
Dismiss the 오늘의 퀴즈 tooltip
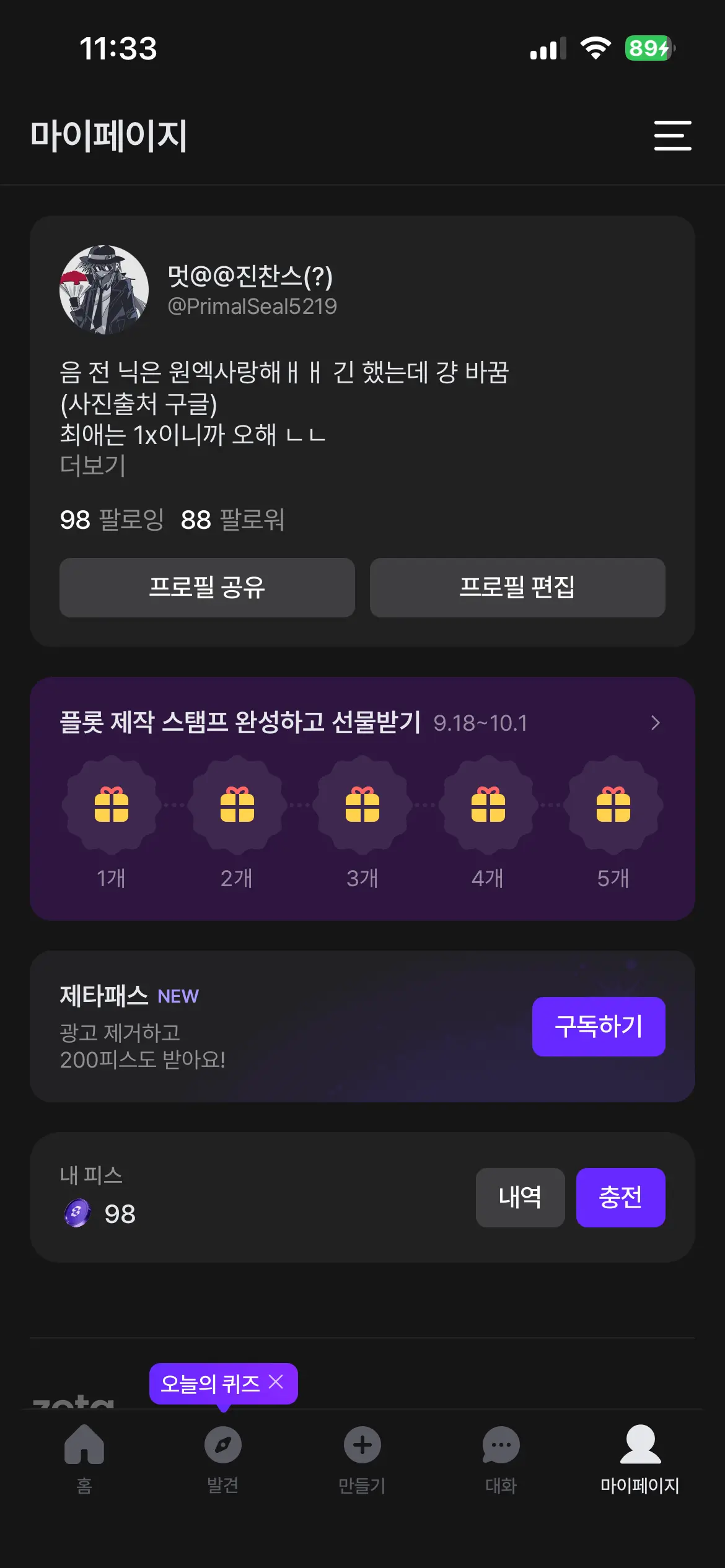click(276, 1382)
